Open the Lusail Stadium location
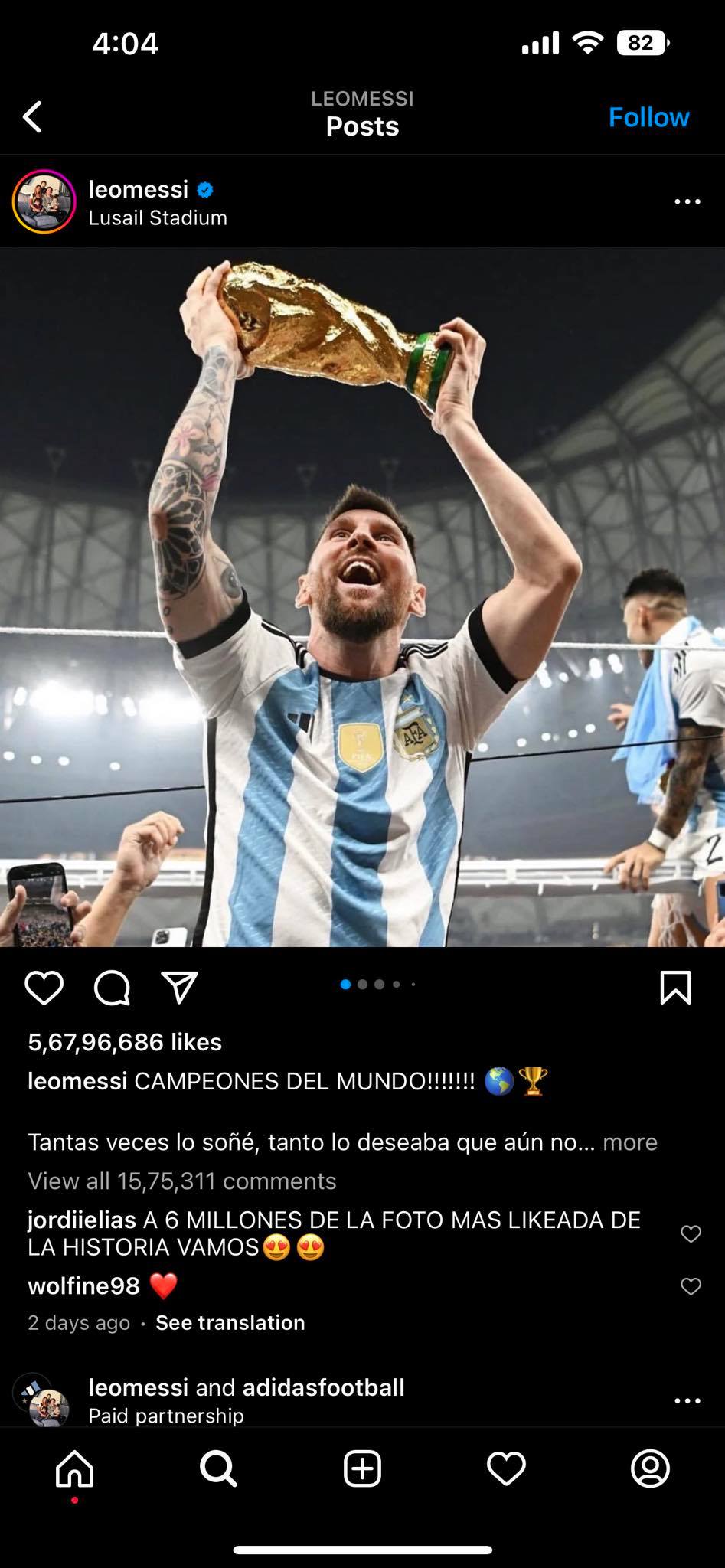This screenshot has height=1568, width=725. click(x=158, y=218)
